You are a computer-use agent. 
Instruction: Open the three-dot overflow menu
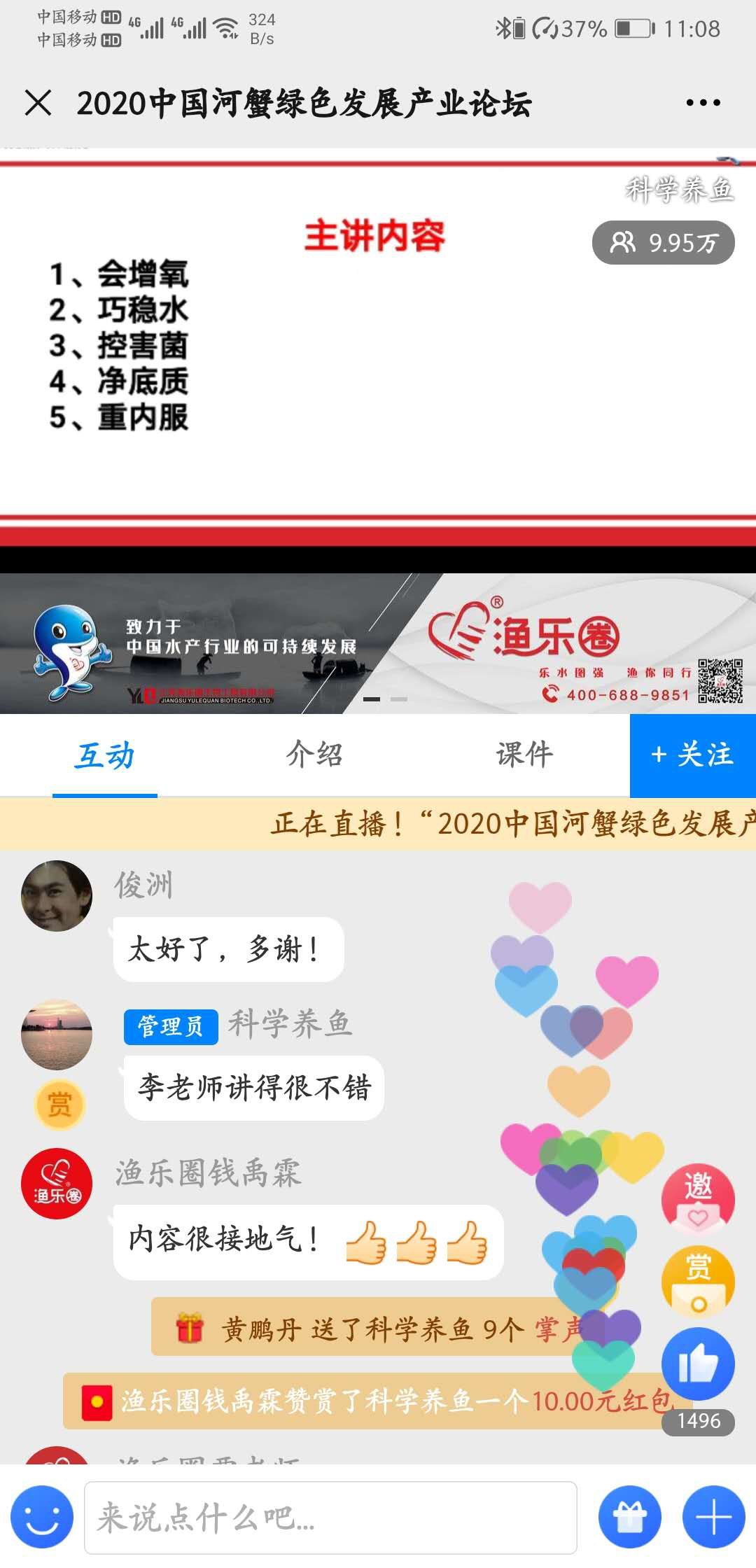coord(703,103)
